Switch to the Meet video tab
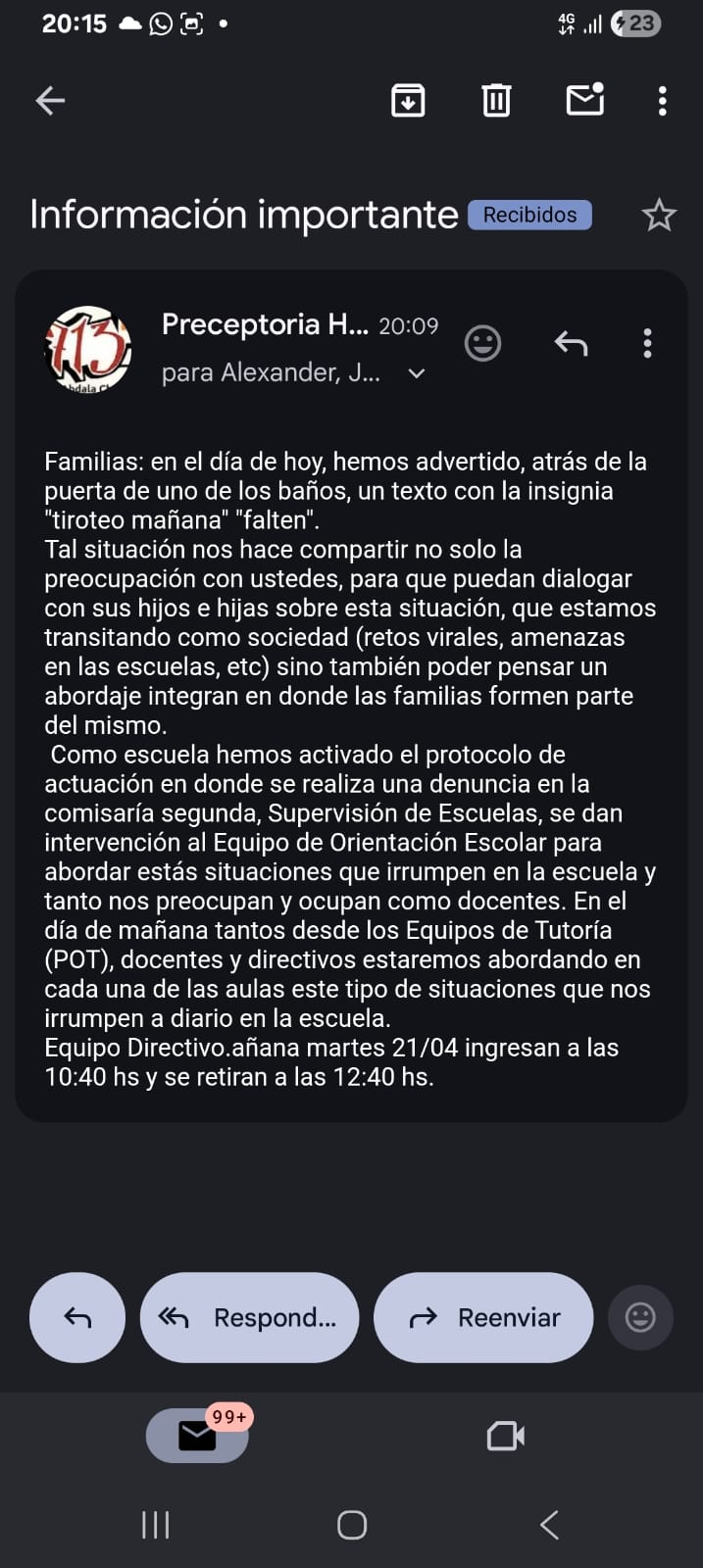 click(506, 1436)
